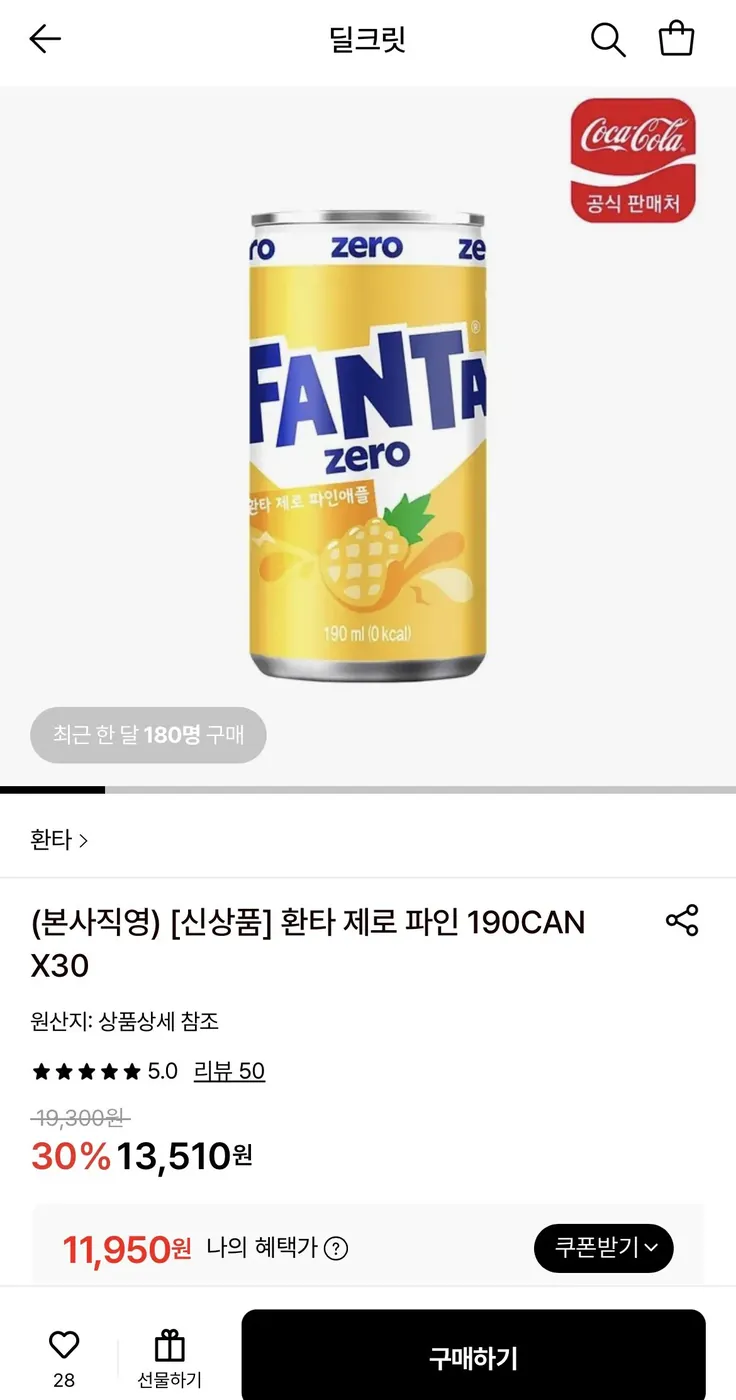736x1400 pixels.
Task: Open the shopping bag icon
Action: (677, 39)
